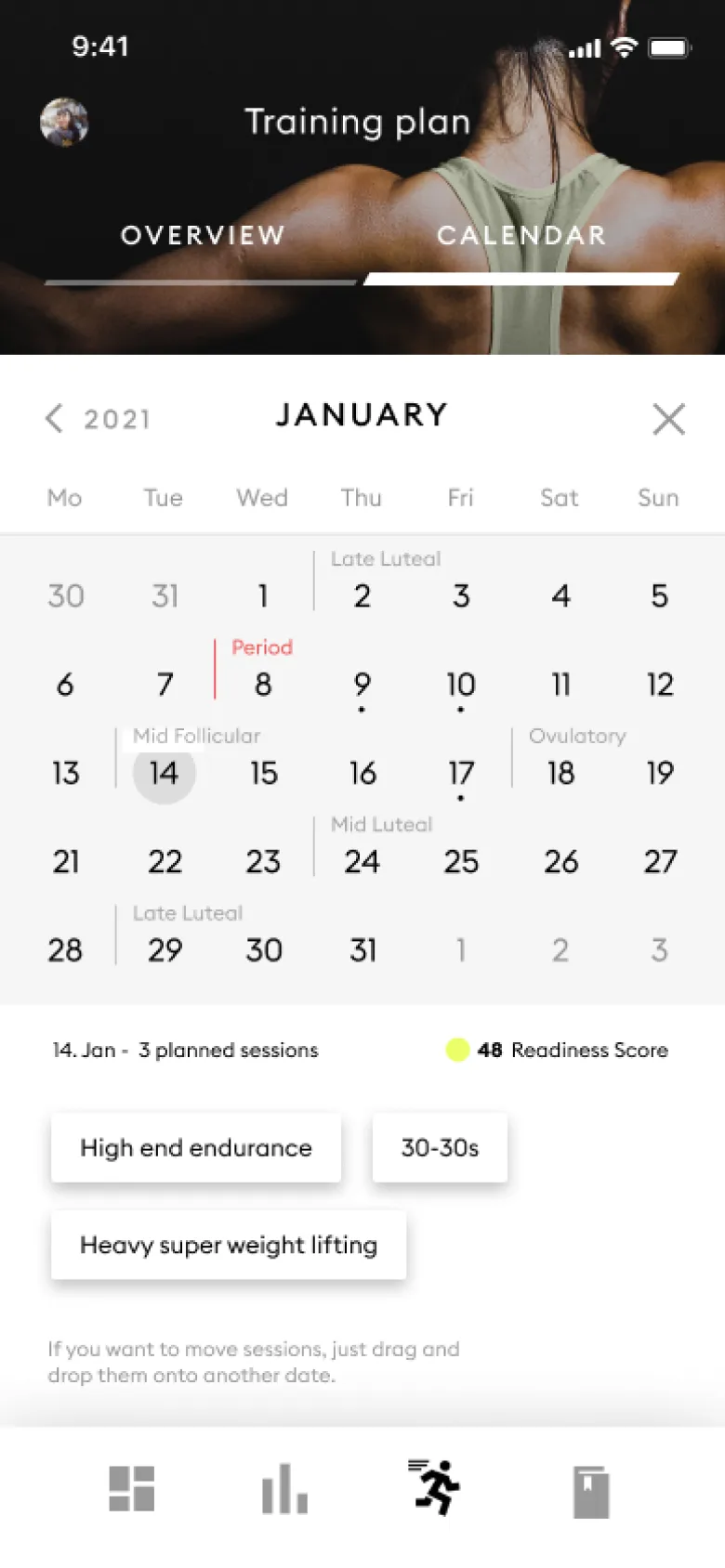The width and height of the screenshot is (725, 1568).
Task: Pick January 18 in the calendar
Action: (x=560, y=773)
